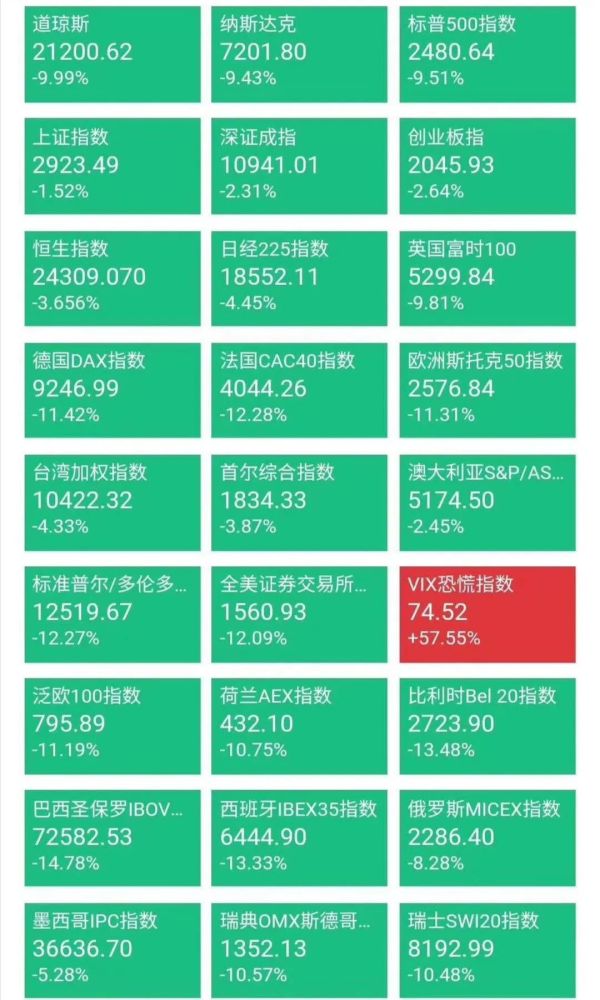Open 德国DAX指数 quote
The height and width of the screenshot is (1000, 600).
pyautogui.click(x=111, y=389)
